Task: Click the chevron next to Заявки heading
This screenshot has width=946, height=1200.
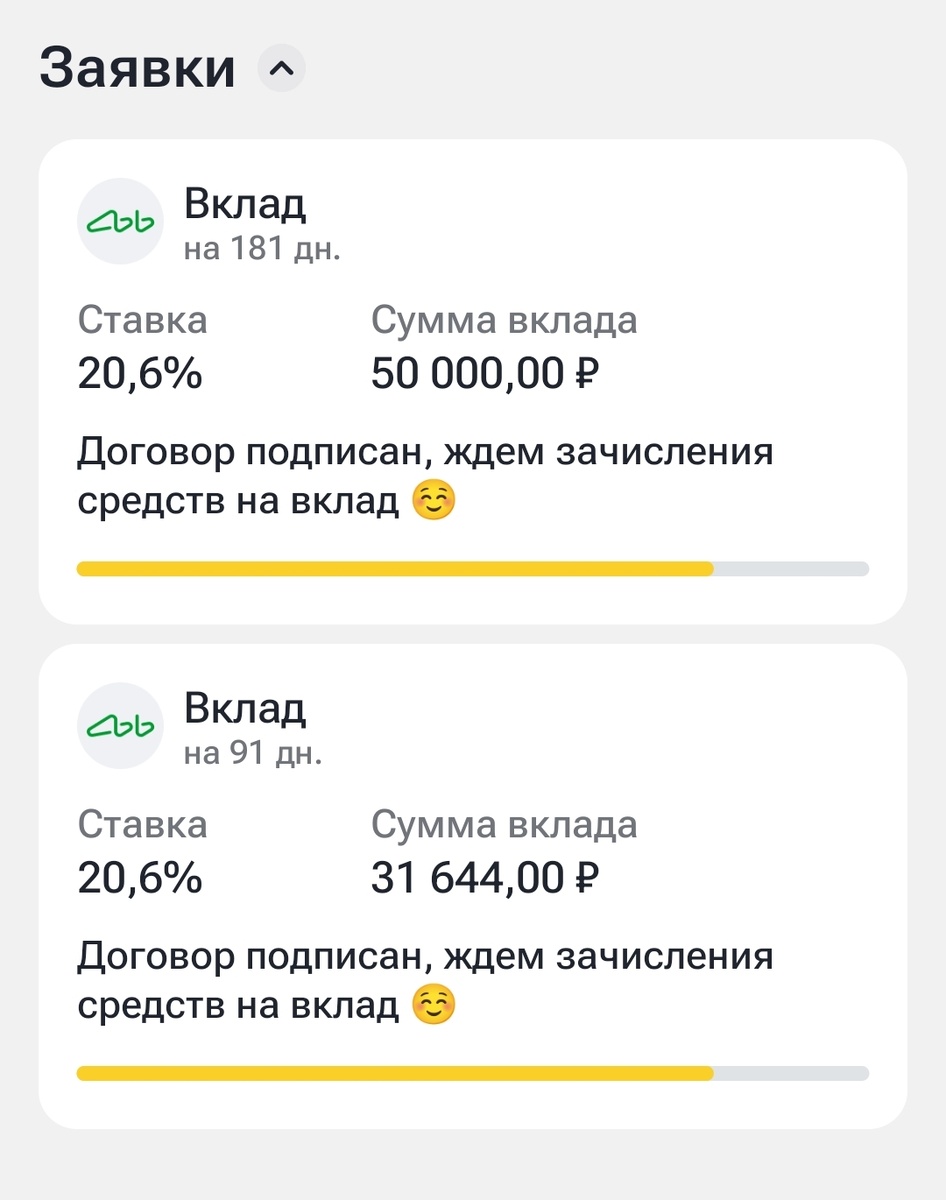Action: (x=282, y=68)
